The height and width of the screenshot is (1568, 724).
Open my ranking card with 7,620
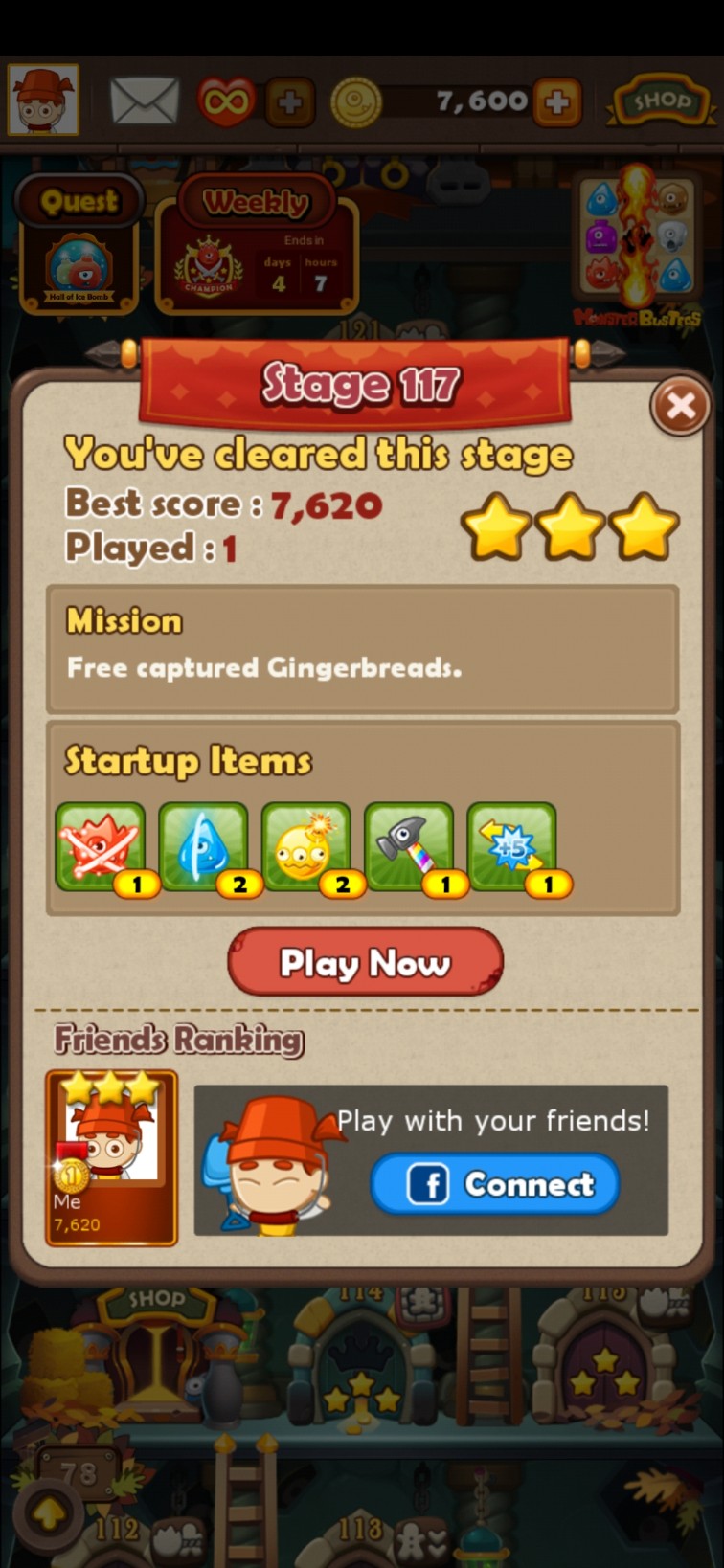click(111, 1157)
